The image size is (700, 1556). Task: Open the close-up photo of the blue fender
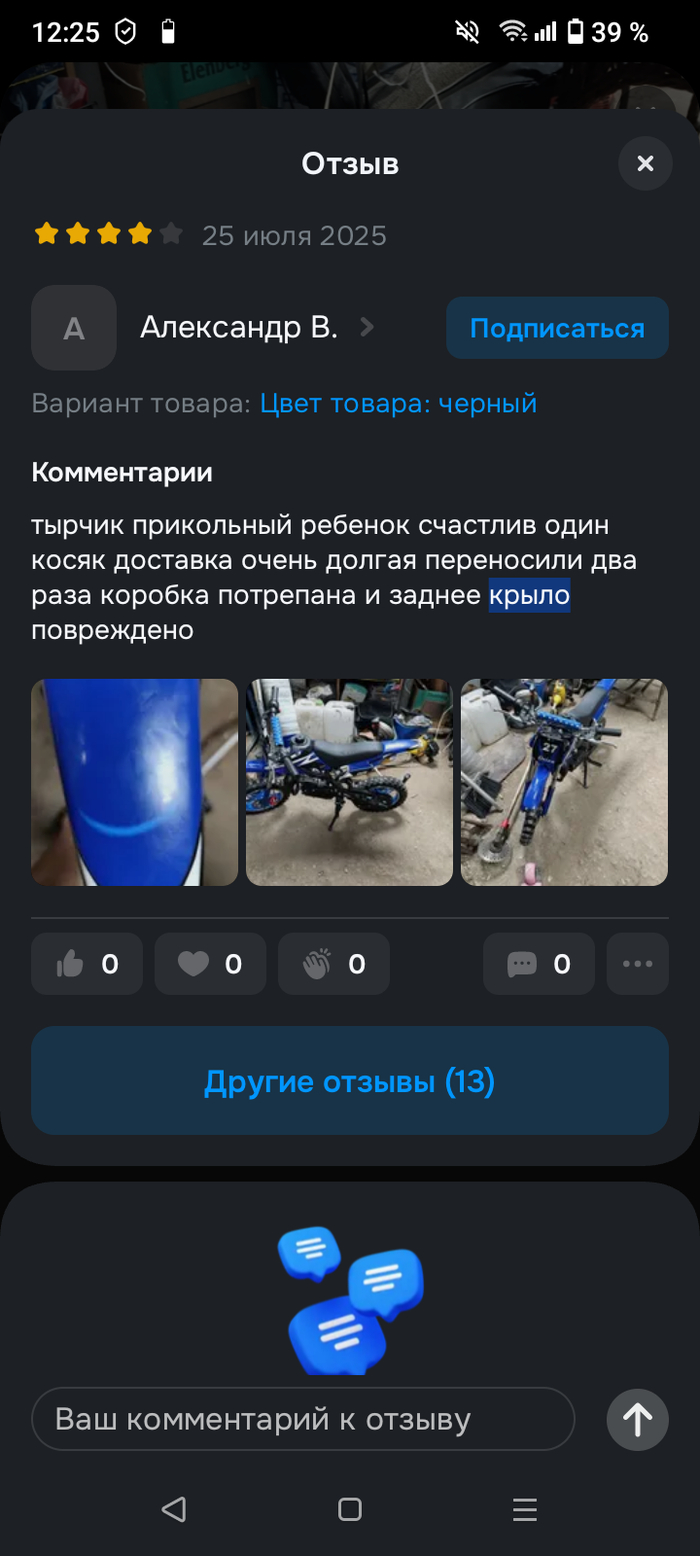[135, 782]
